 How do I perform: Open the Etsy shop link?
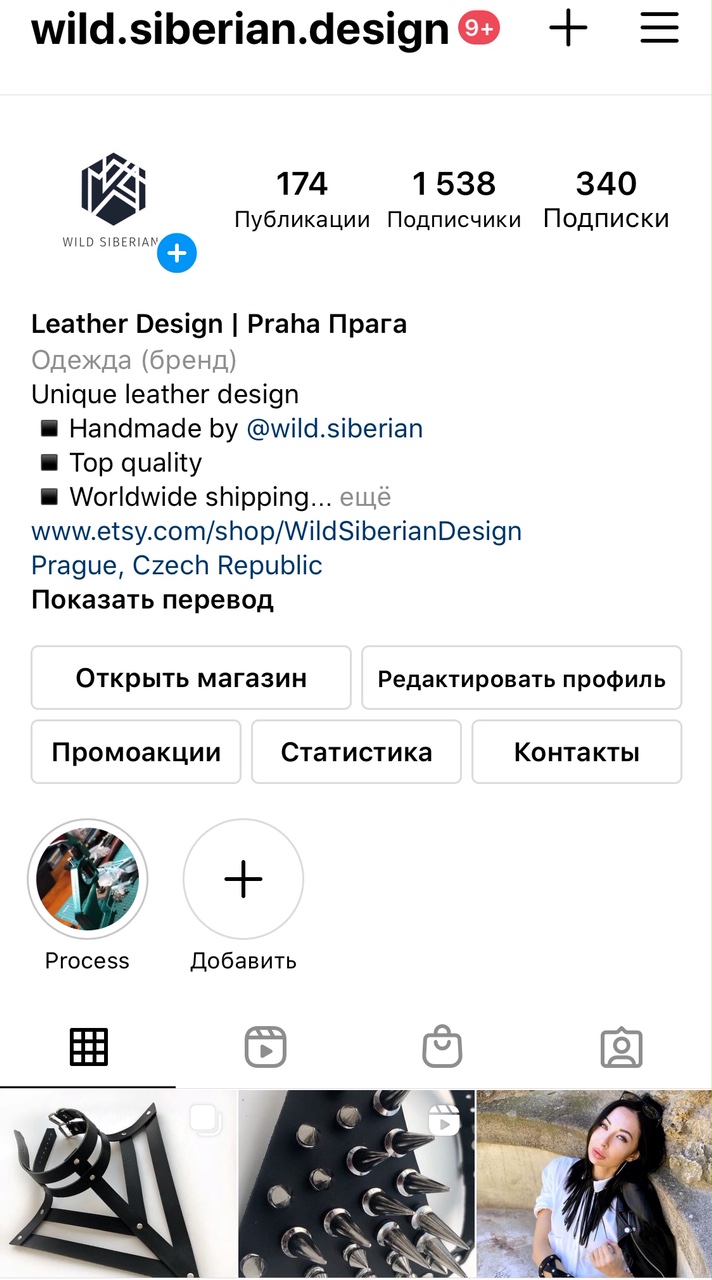tap(276, 531)
